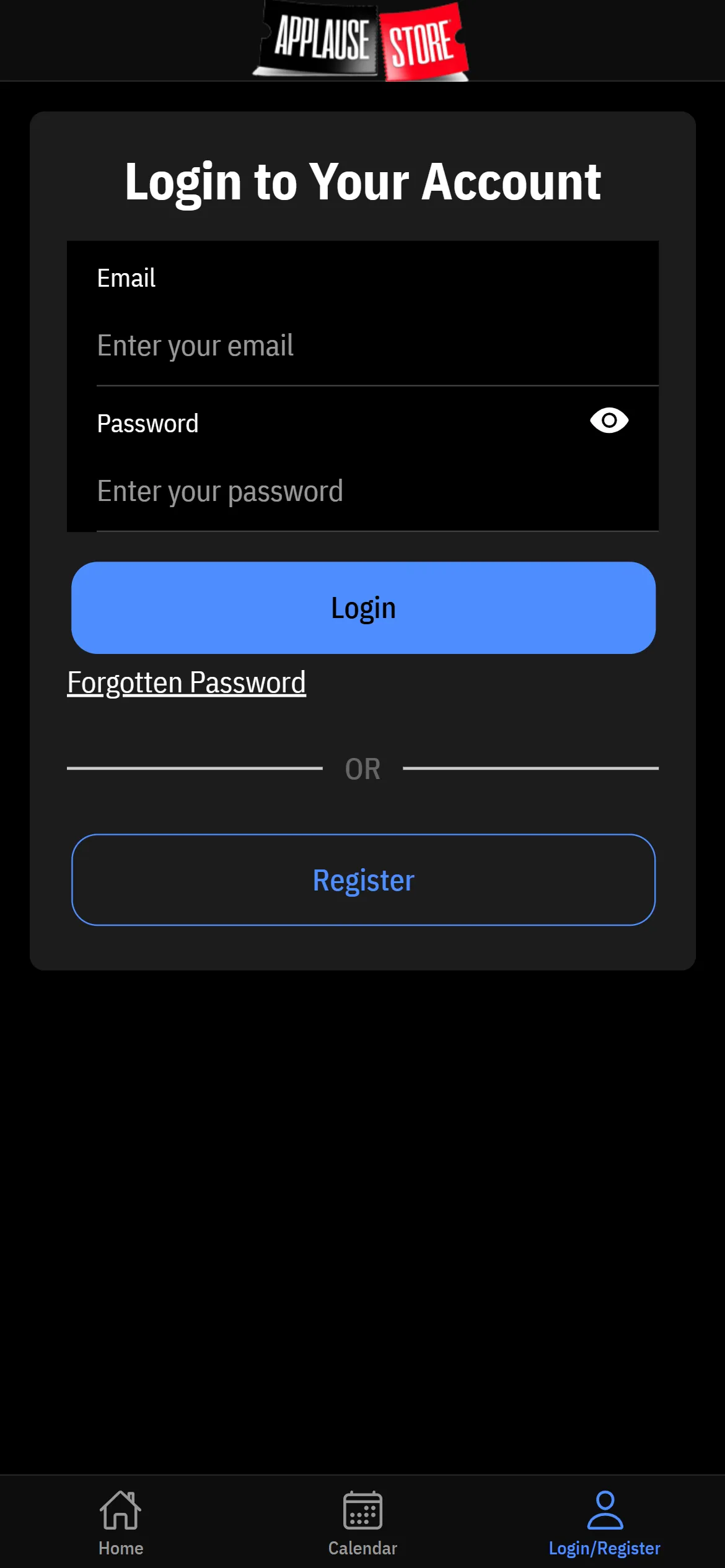The image size is (725, 1568).
Task: Open the Calendar tab
Action: 362,1522
